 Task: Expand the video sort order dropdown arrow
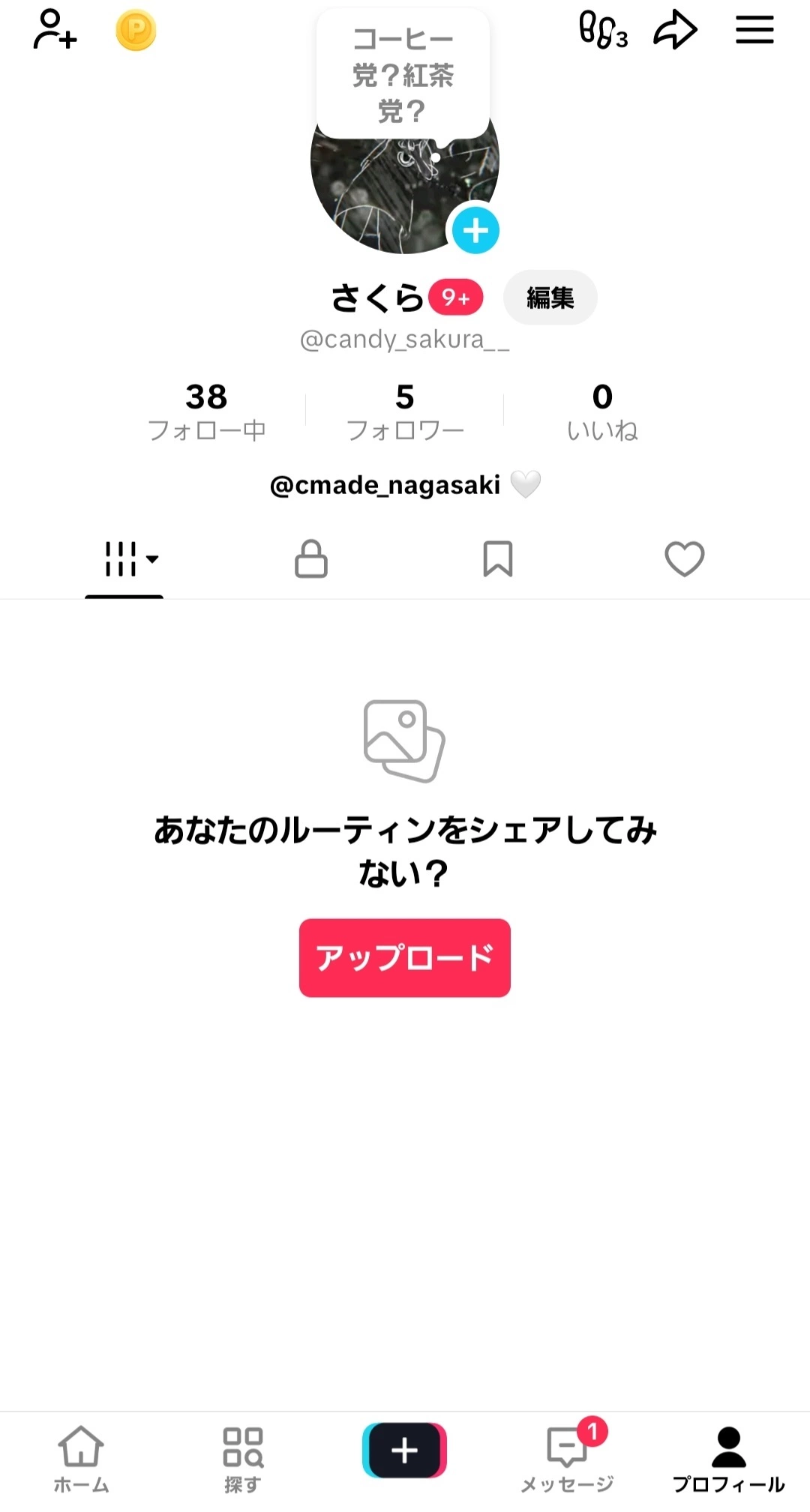click(x=154, y=560)
